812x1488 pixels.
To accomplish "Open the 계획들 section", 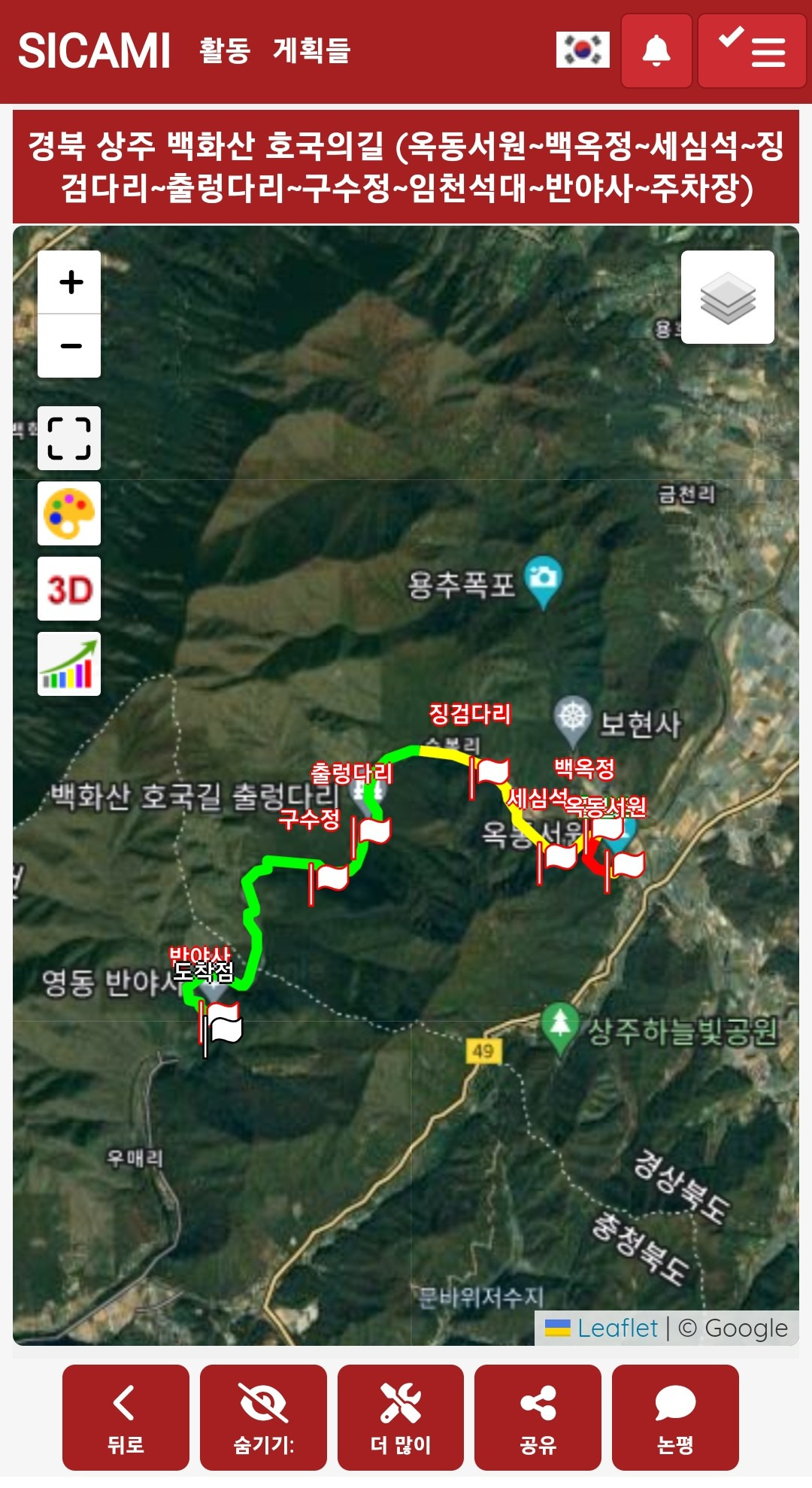I will [311, 51].
